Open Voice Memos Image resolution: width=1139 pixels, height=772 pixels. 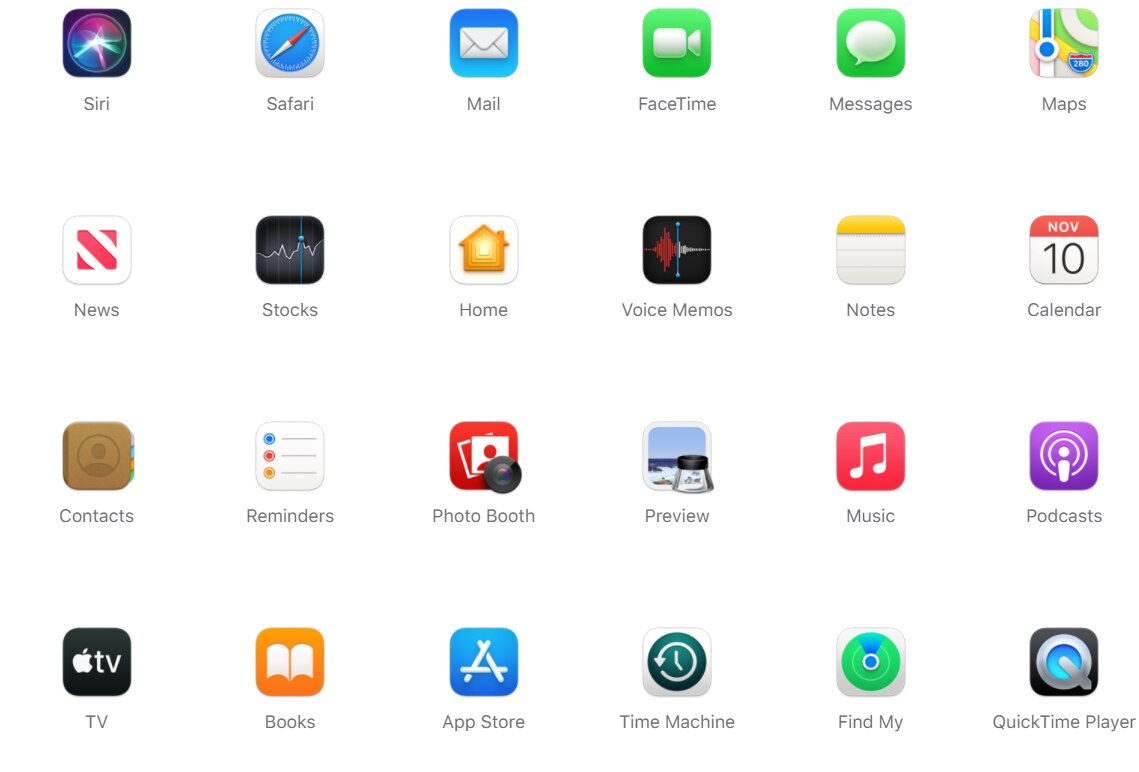pyautogui.click(x=677, y=250)
